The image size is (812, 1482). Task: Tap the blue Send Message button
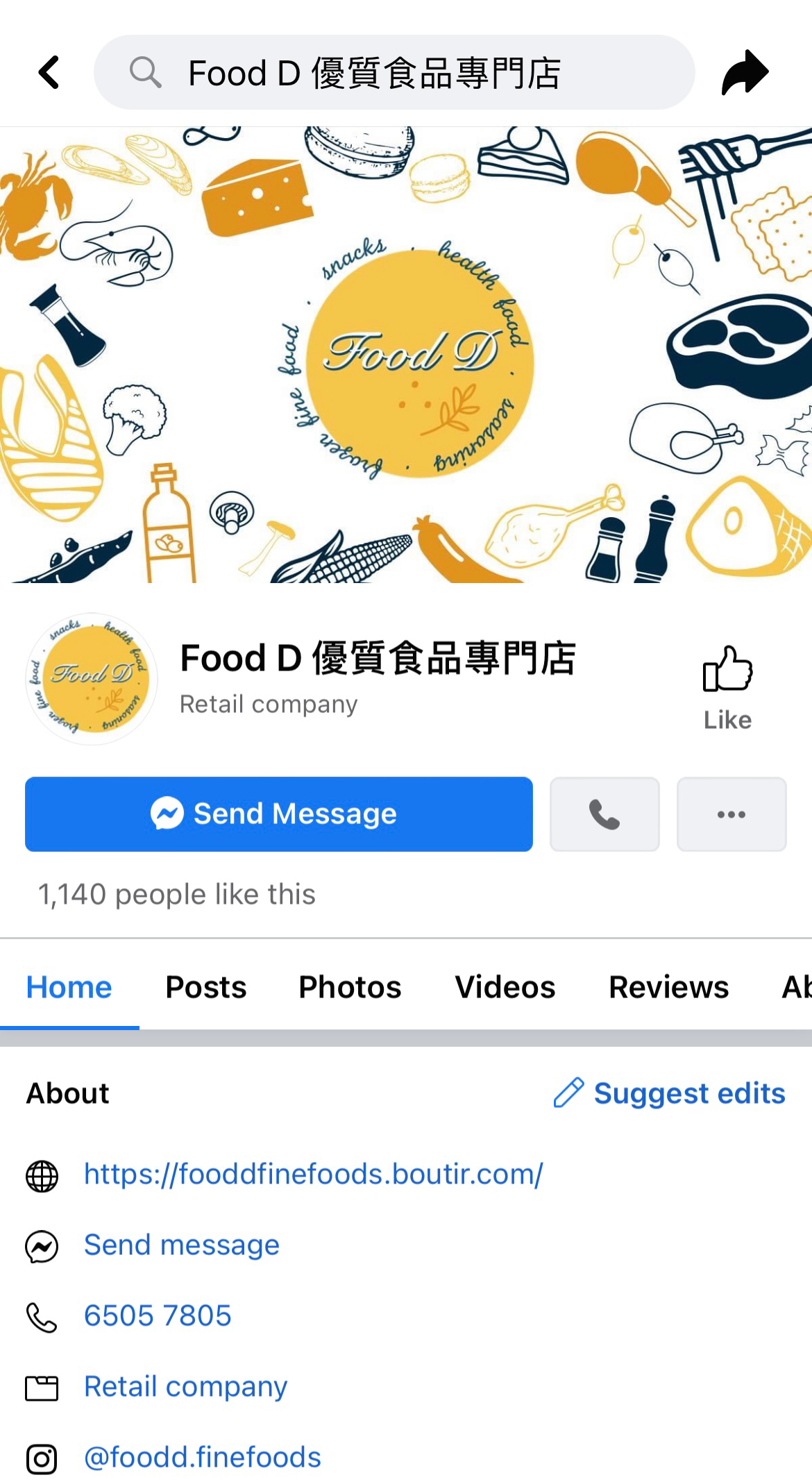coord(279,814)
